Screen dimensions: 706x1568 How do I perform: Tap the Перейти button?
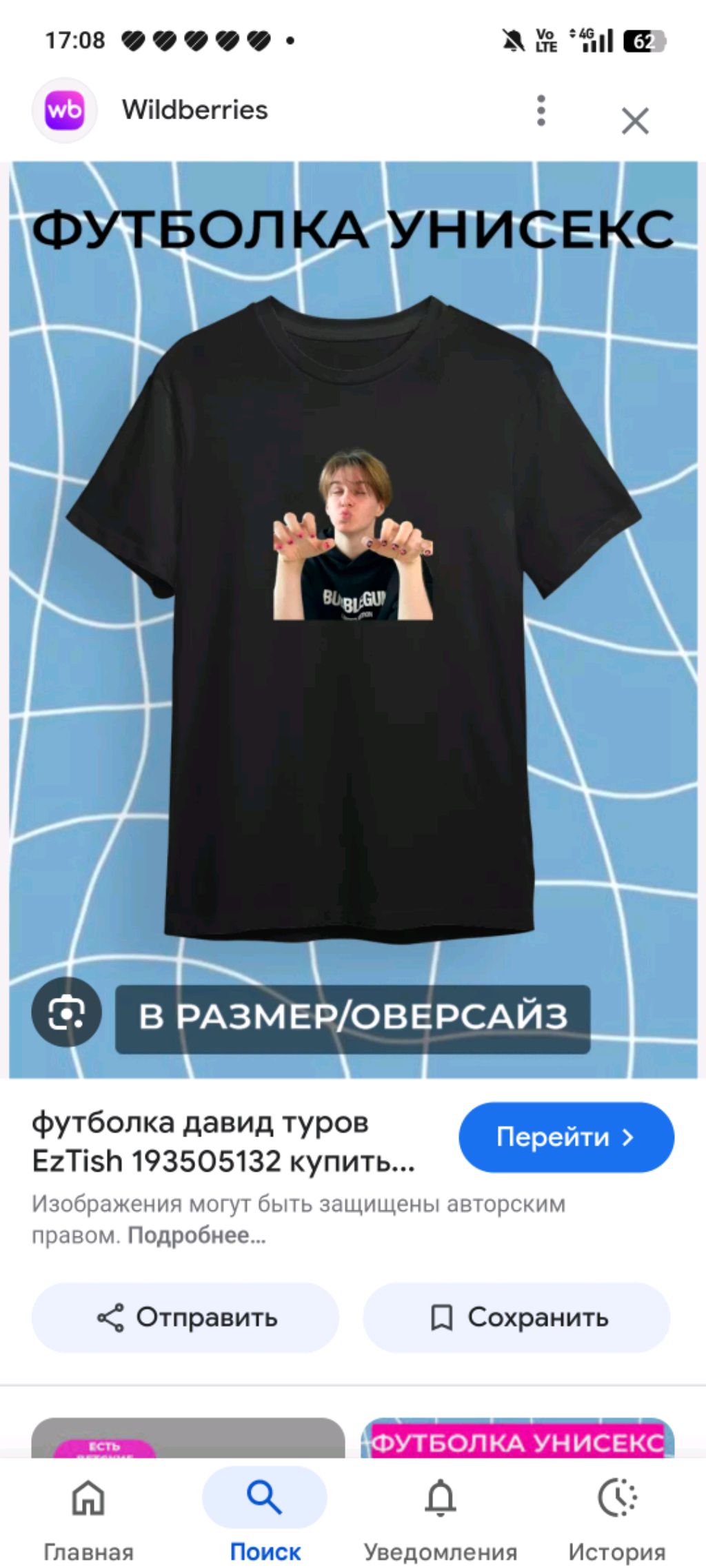tap(566, 1137)
